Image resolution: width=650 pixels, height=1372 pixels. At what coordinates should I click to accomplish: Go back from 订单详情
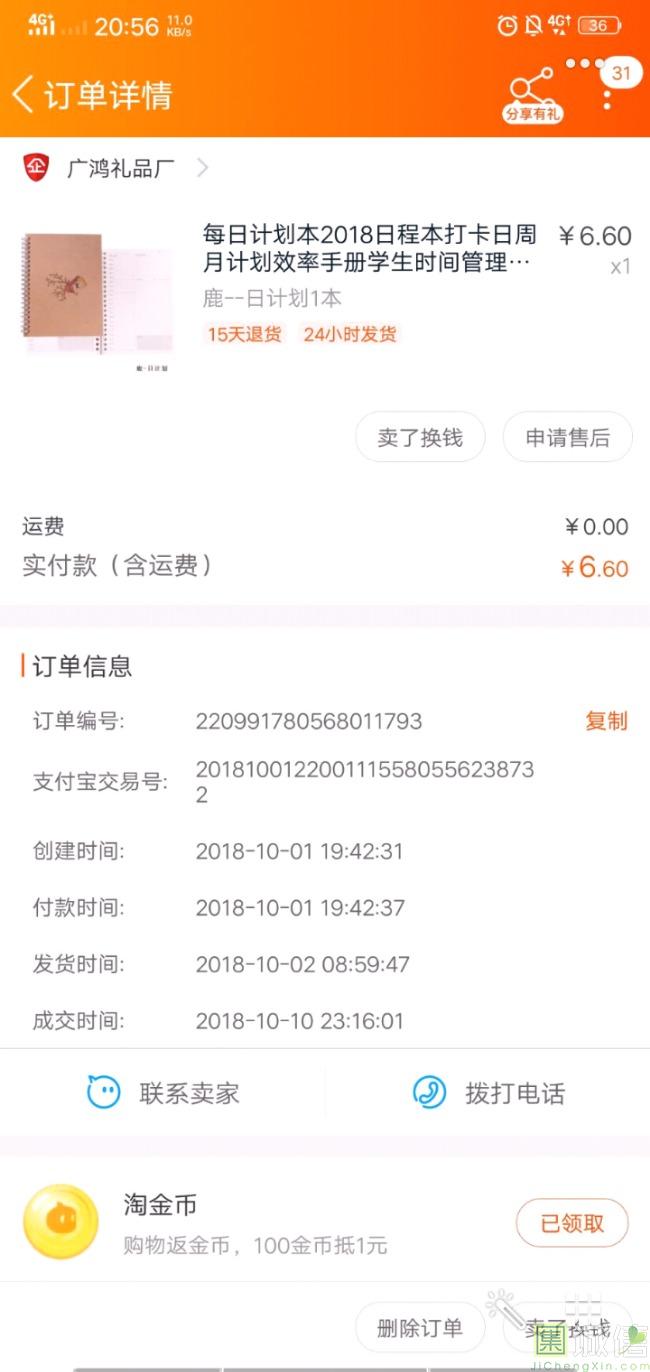pyautogui.click(x=24, y=94)
